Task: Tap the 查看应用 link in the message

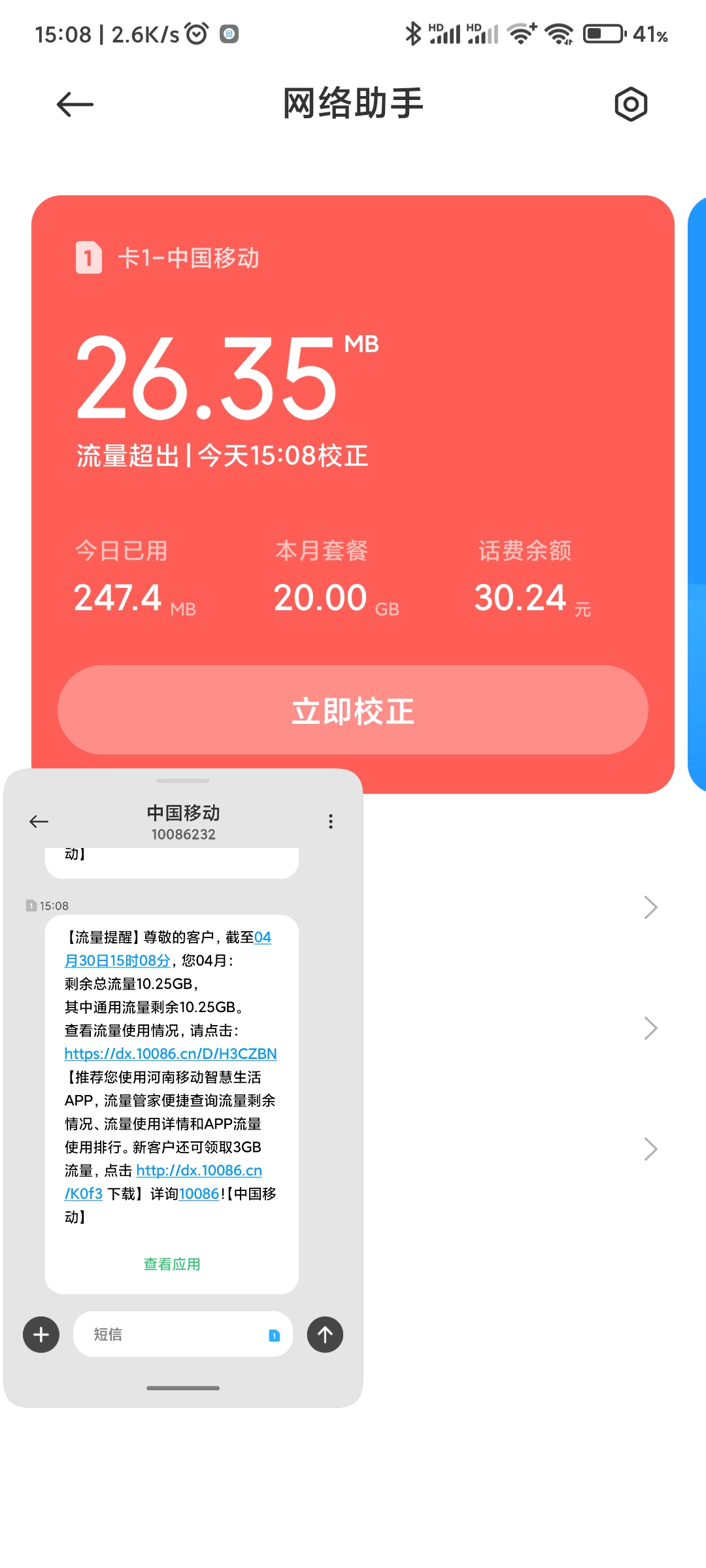Action: (172, 1264)
